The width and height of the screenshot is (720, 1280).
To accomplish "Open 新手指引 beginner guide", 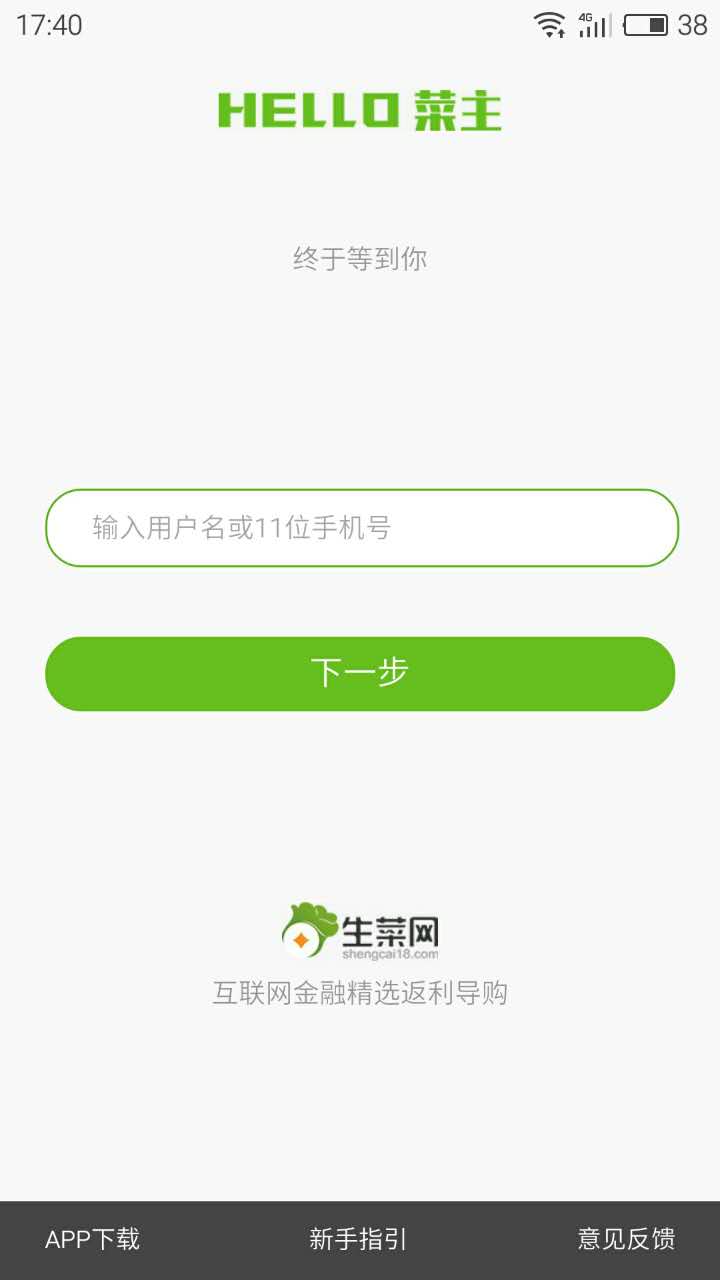I will [358, 1240].
